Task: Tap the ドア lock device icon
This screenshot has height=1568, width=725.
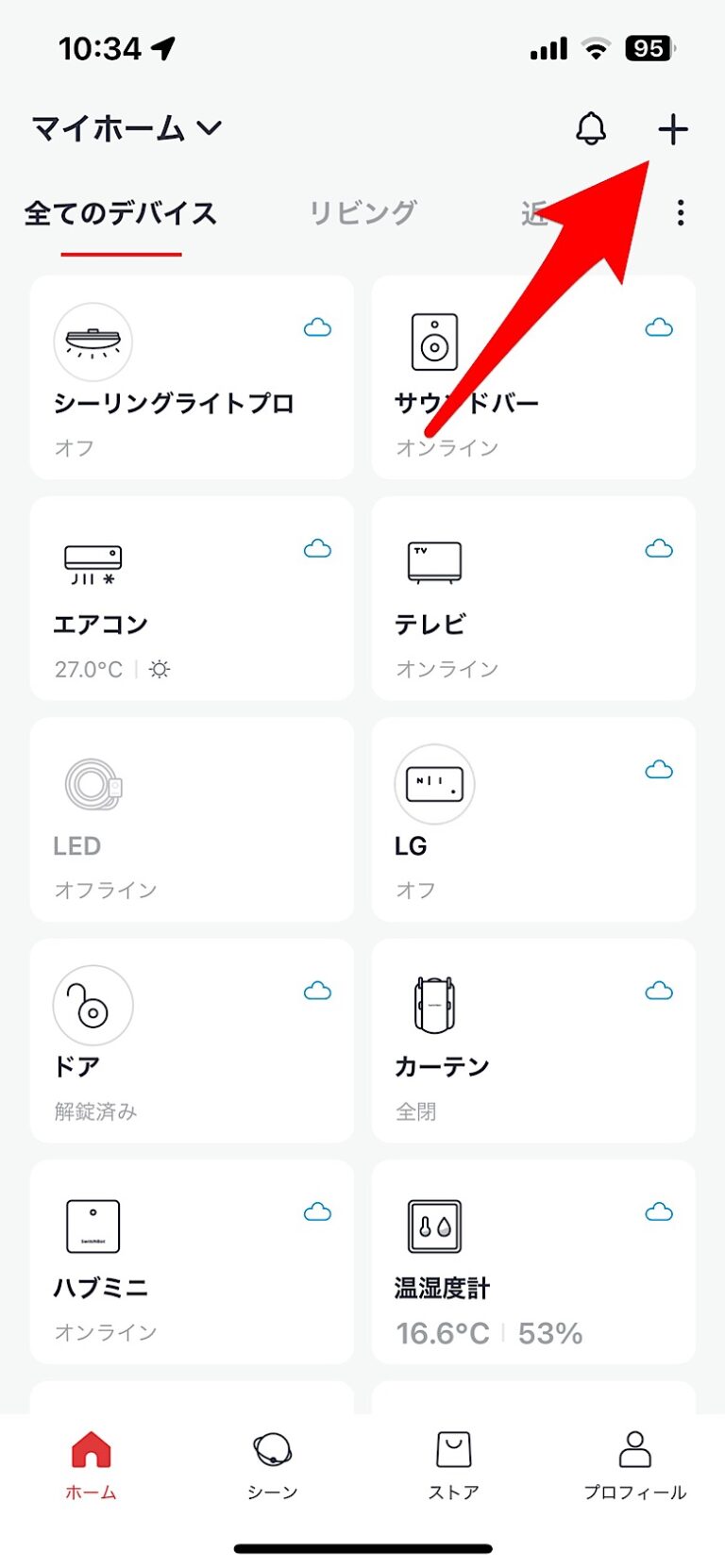Action: (93, 1006)
